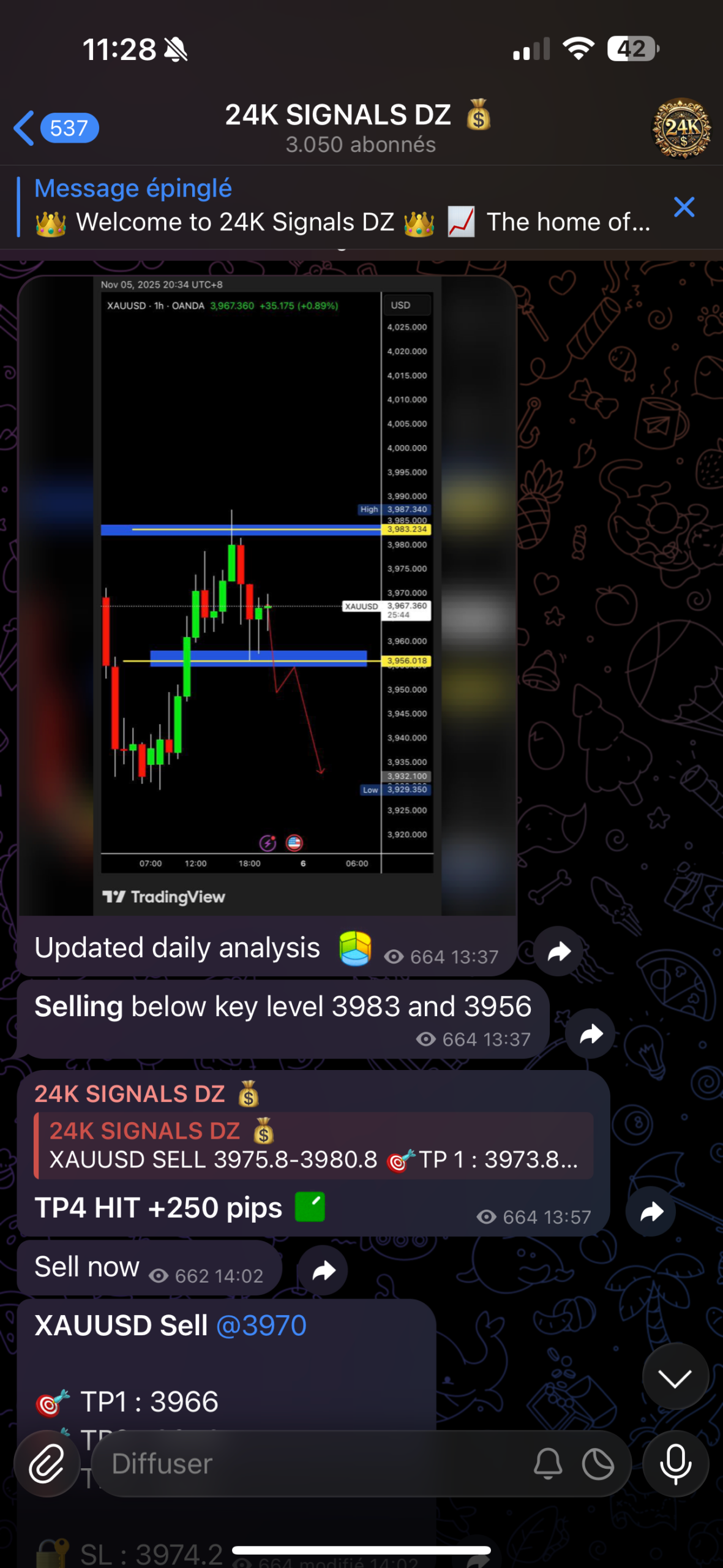Jump to the latest messages
The height and width of the screenshot is (1568, 723).
pyautogui.click(x=675, y=1378)
